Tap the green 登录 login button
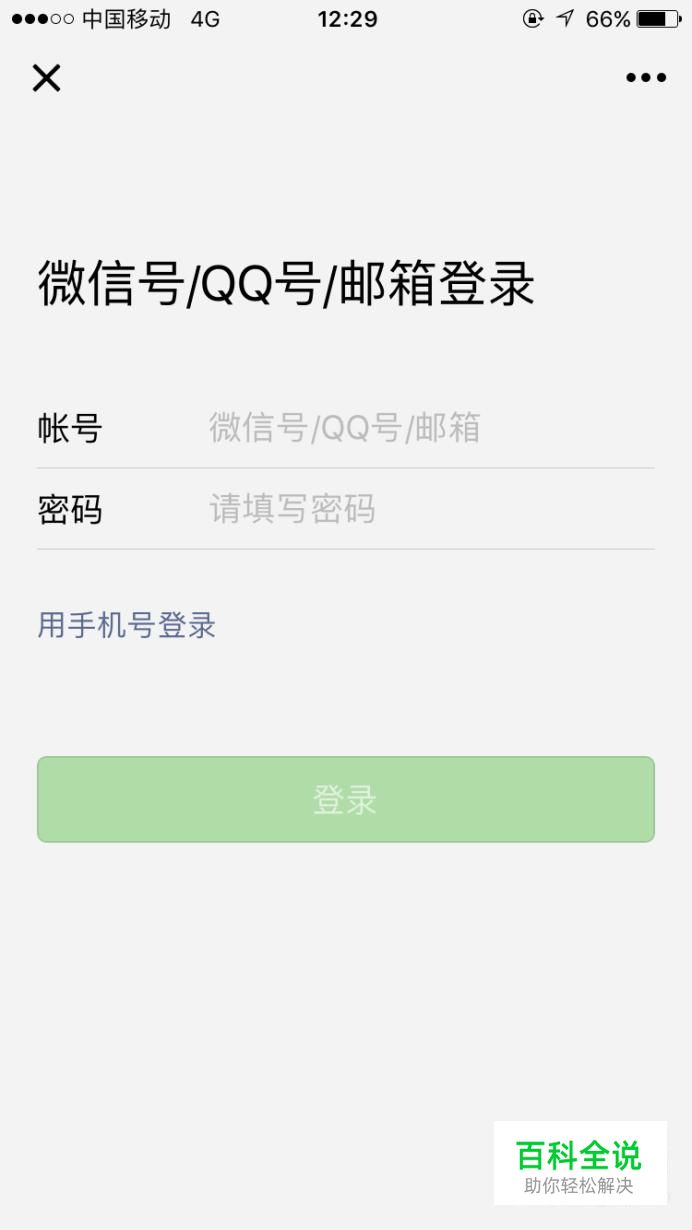692x1230 pixels. (346, 799)
